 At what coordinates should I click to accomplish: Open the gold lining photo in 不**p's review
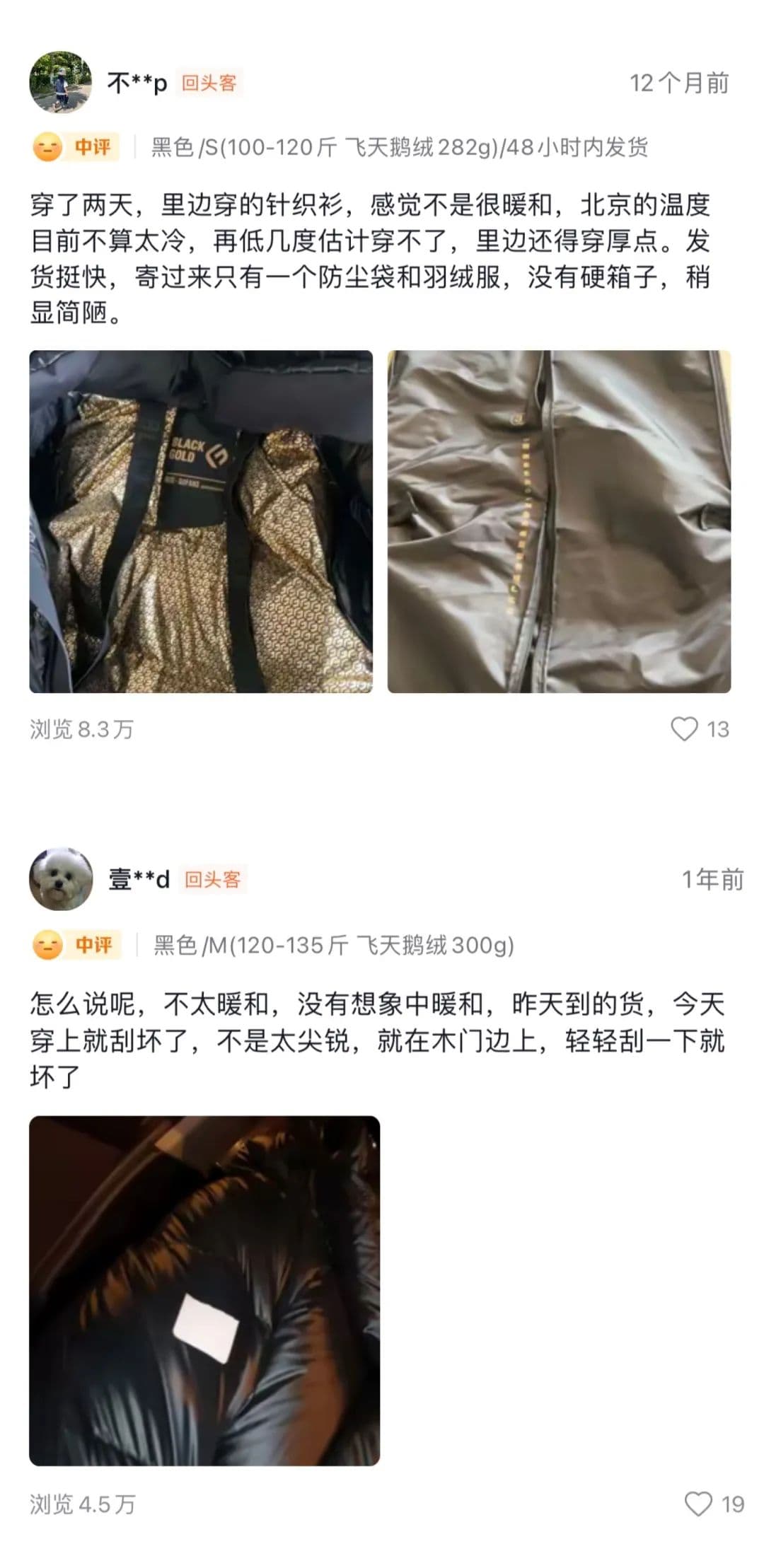pyautogui.click(x=201, y=521)
